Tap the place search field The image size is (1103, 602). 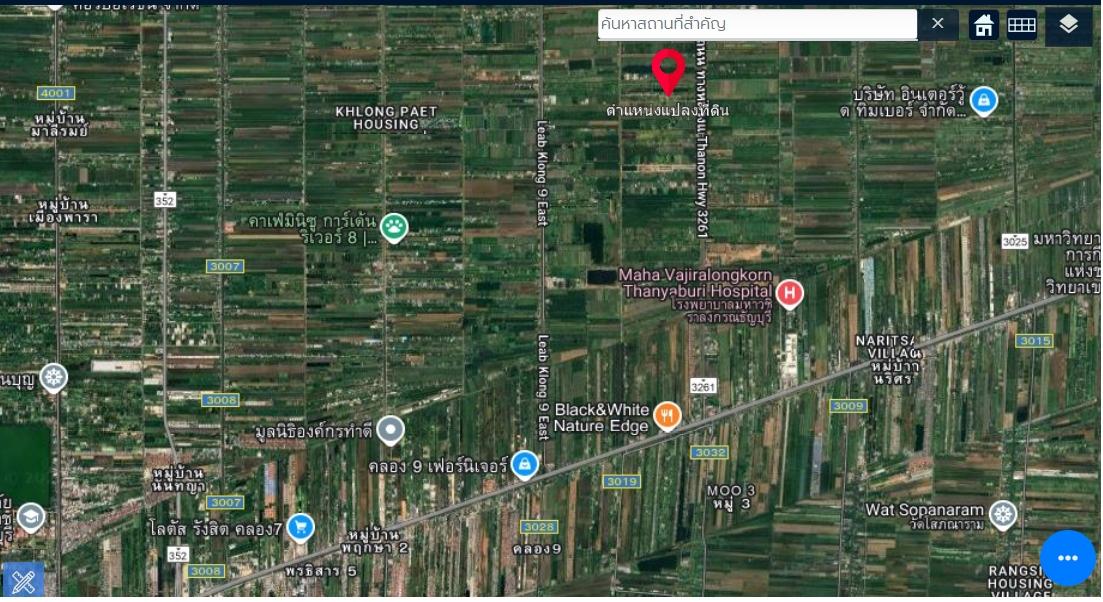pyautogui.click(x=756, y=24)
